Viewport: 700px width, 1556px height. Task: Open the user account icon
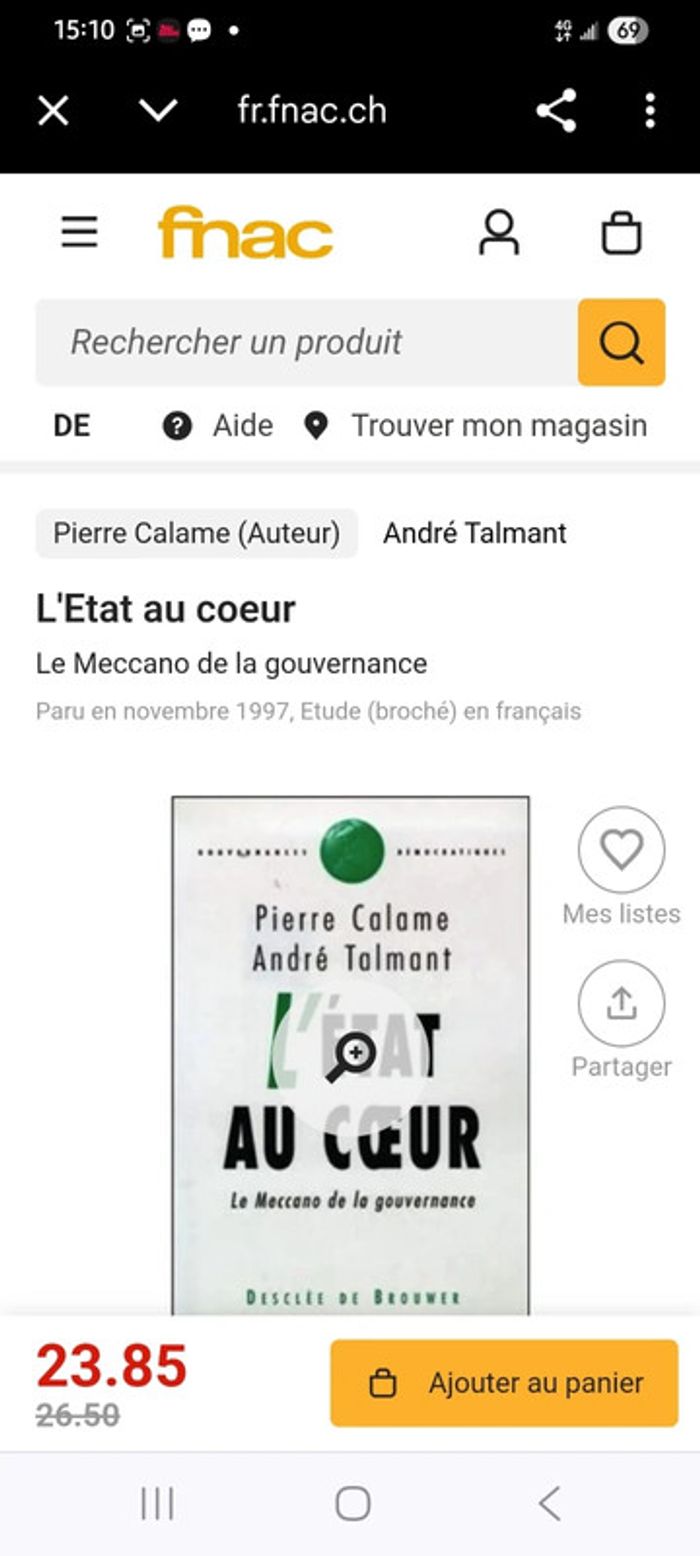pos(498,233)
